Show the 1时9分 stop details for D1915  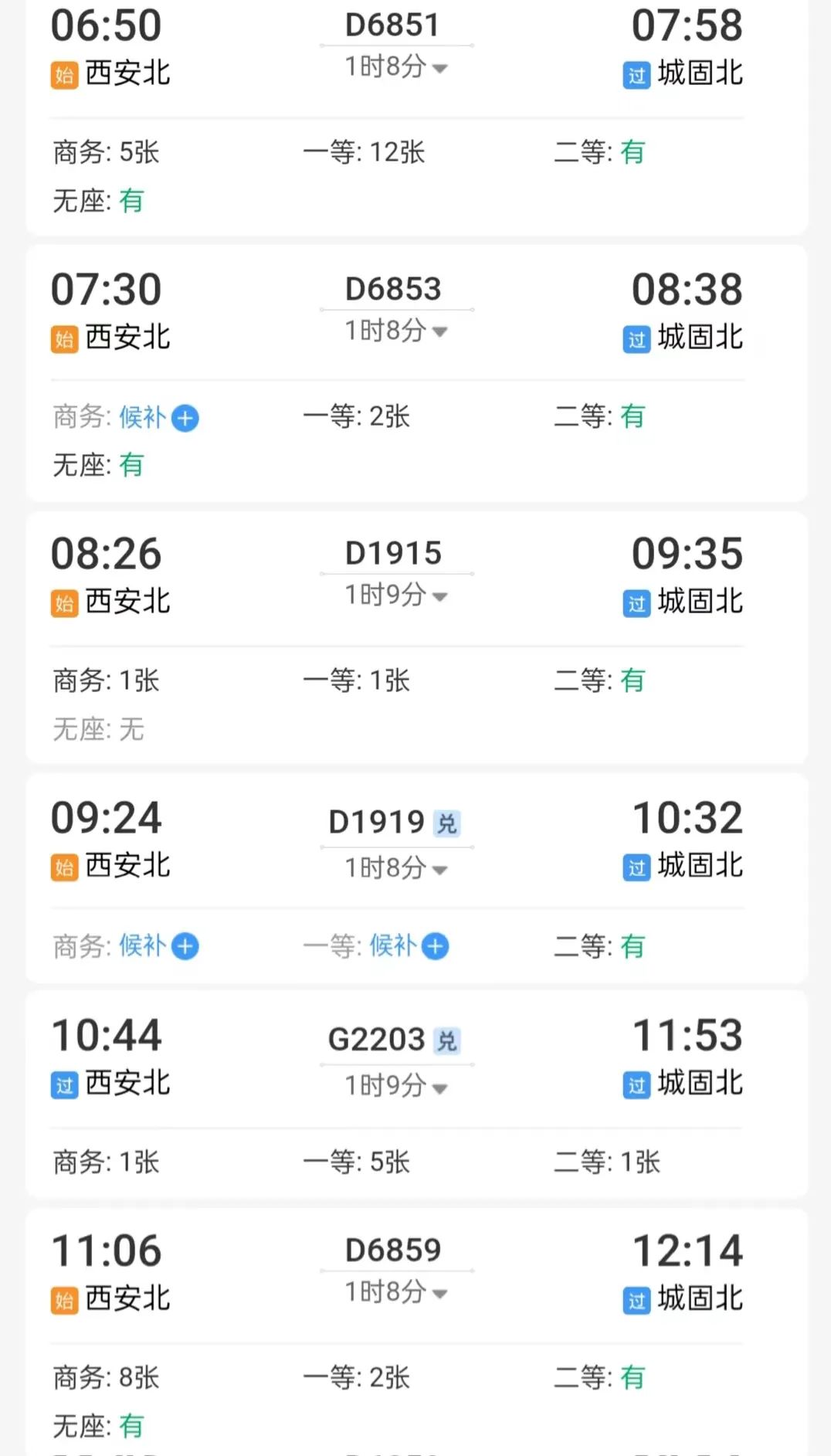tap(395, 596)
